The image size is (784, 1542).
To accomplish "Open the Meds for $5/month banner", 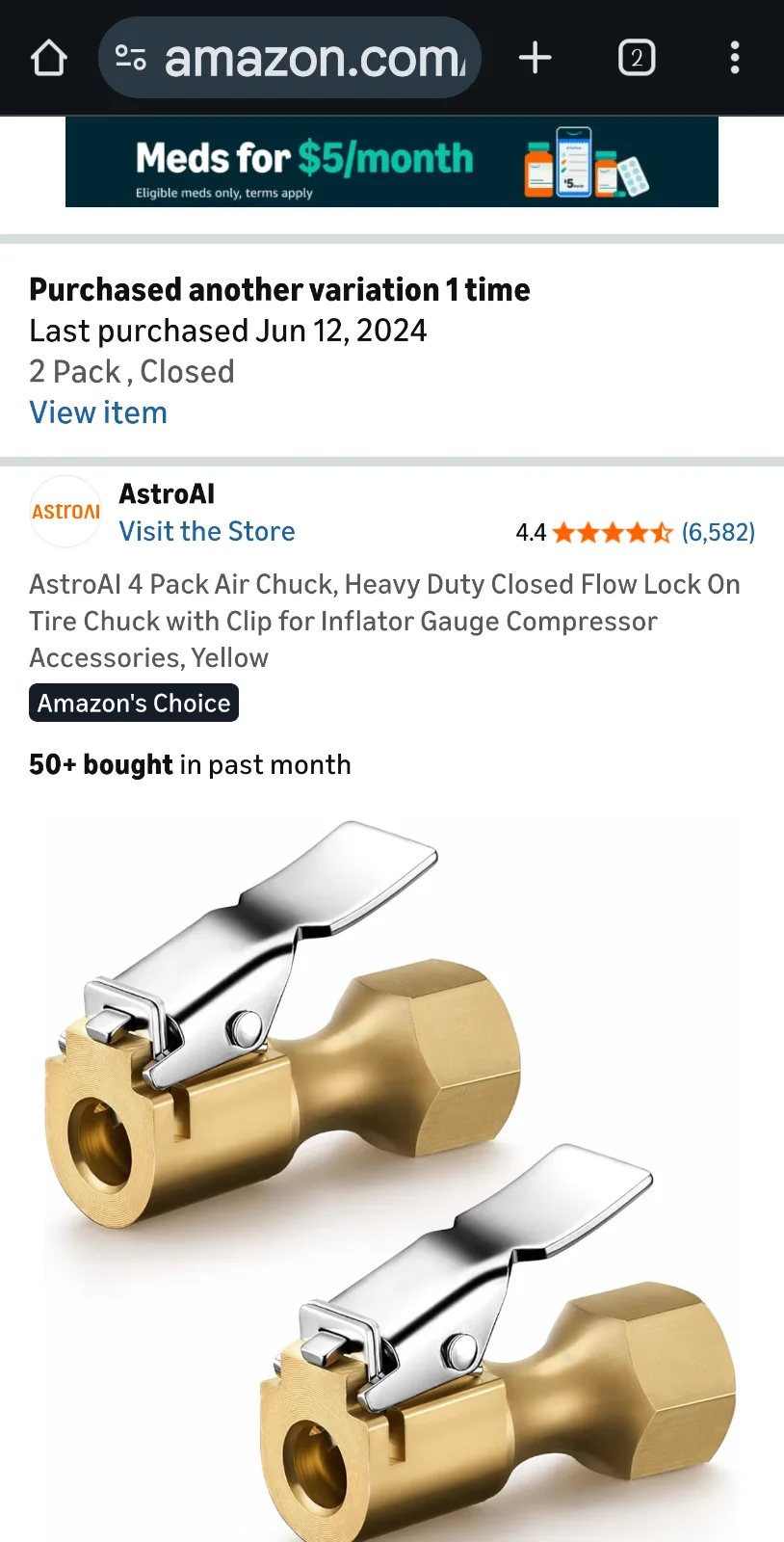I will tap(391, 162).
